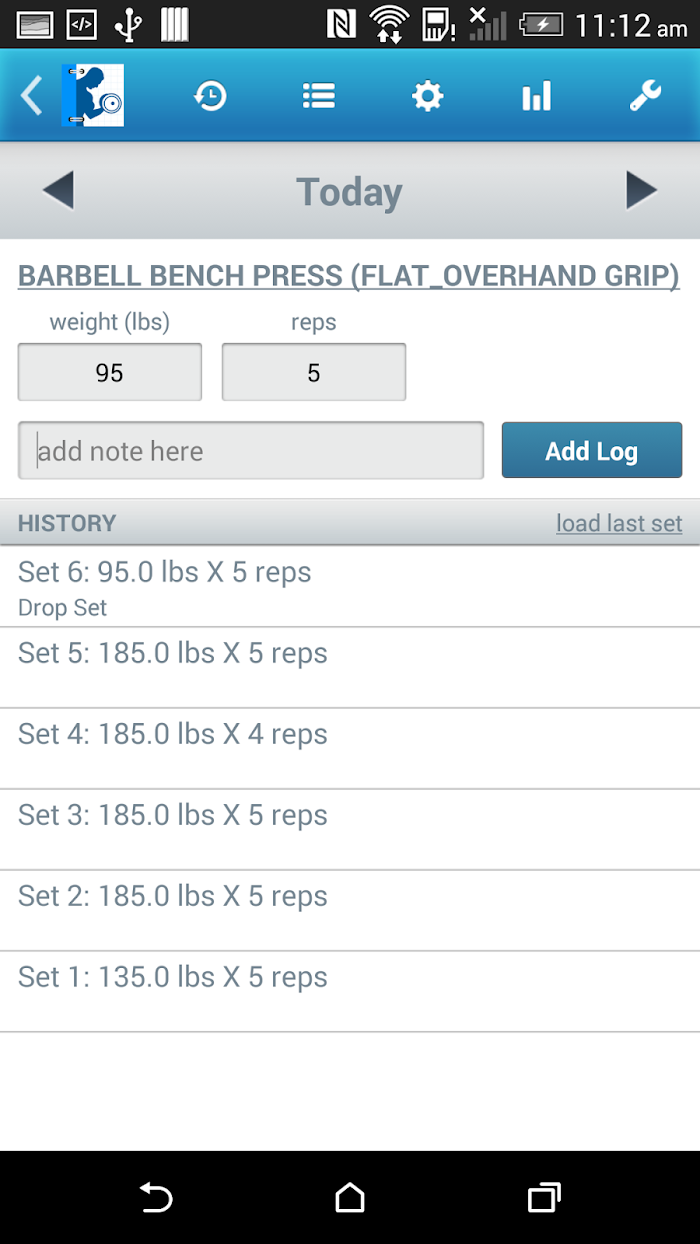Open the wrench tools icon
Image resolution: width=700 pixels, height=1244 pixels.
(645, 96)
